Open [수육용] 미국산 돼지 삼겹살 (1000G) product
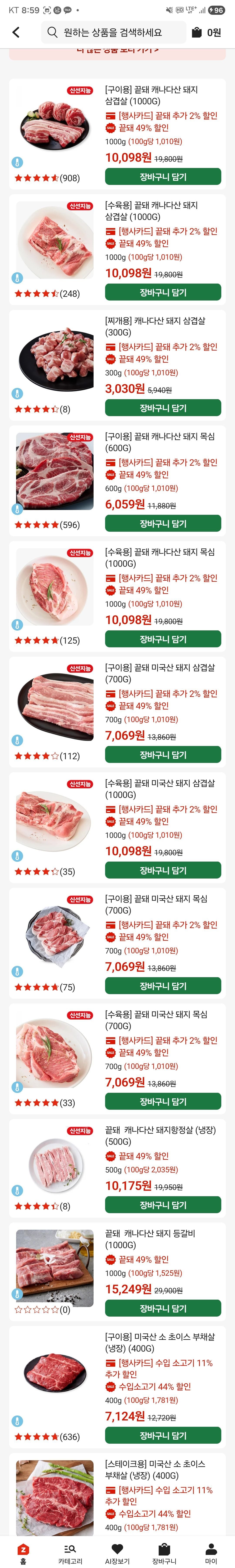This screenshot has width=235, height=1568. pyautogui.click(x=159, y=789)
